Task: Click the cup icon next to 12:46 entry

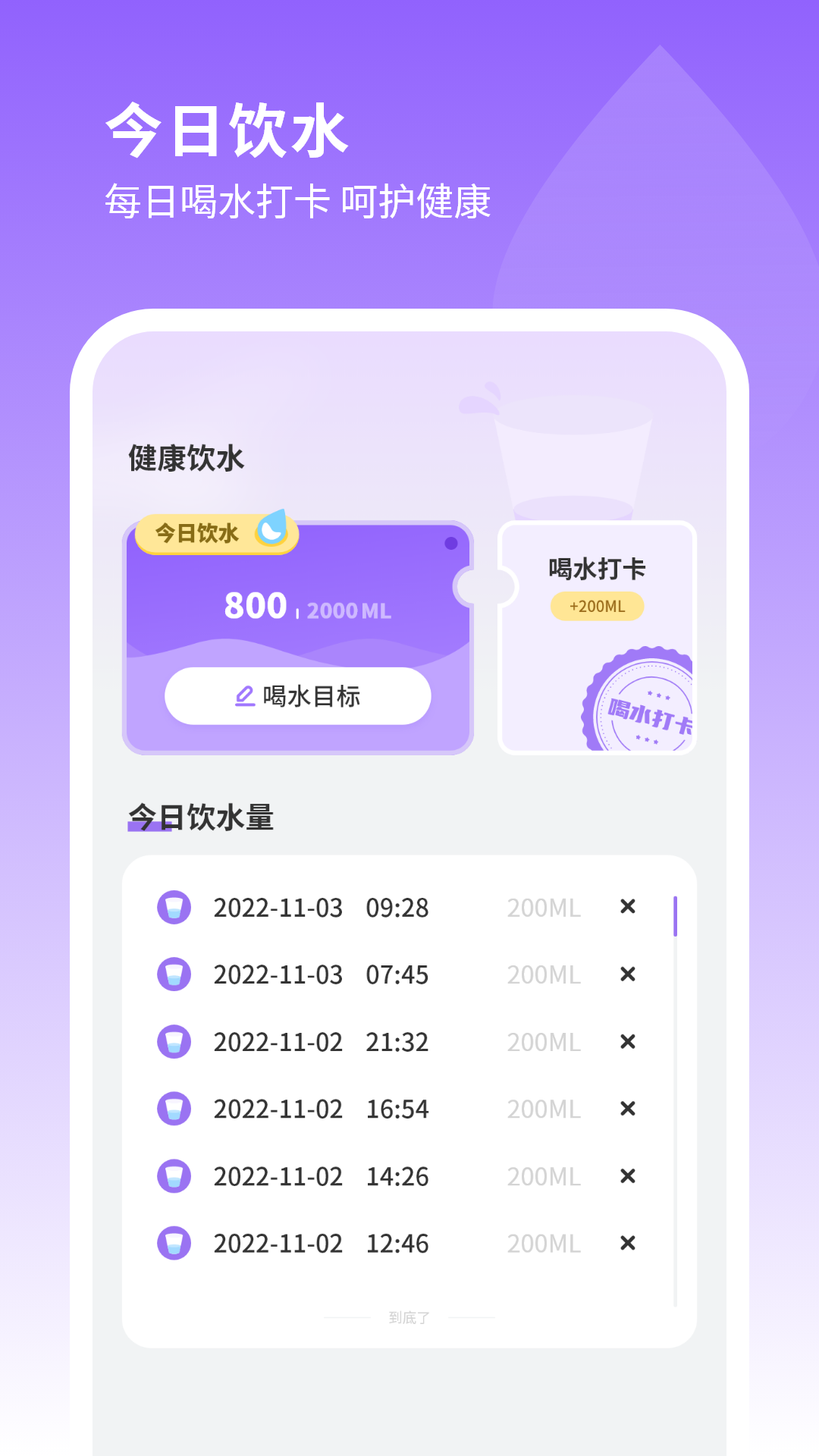Action: click(174, 1243)
